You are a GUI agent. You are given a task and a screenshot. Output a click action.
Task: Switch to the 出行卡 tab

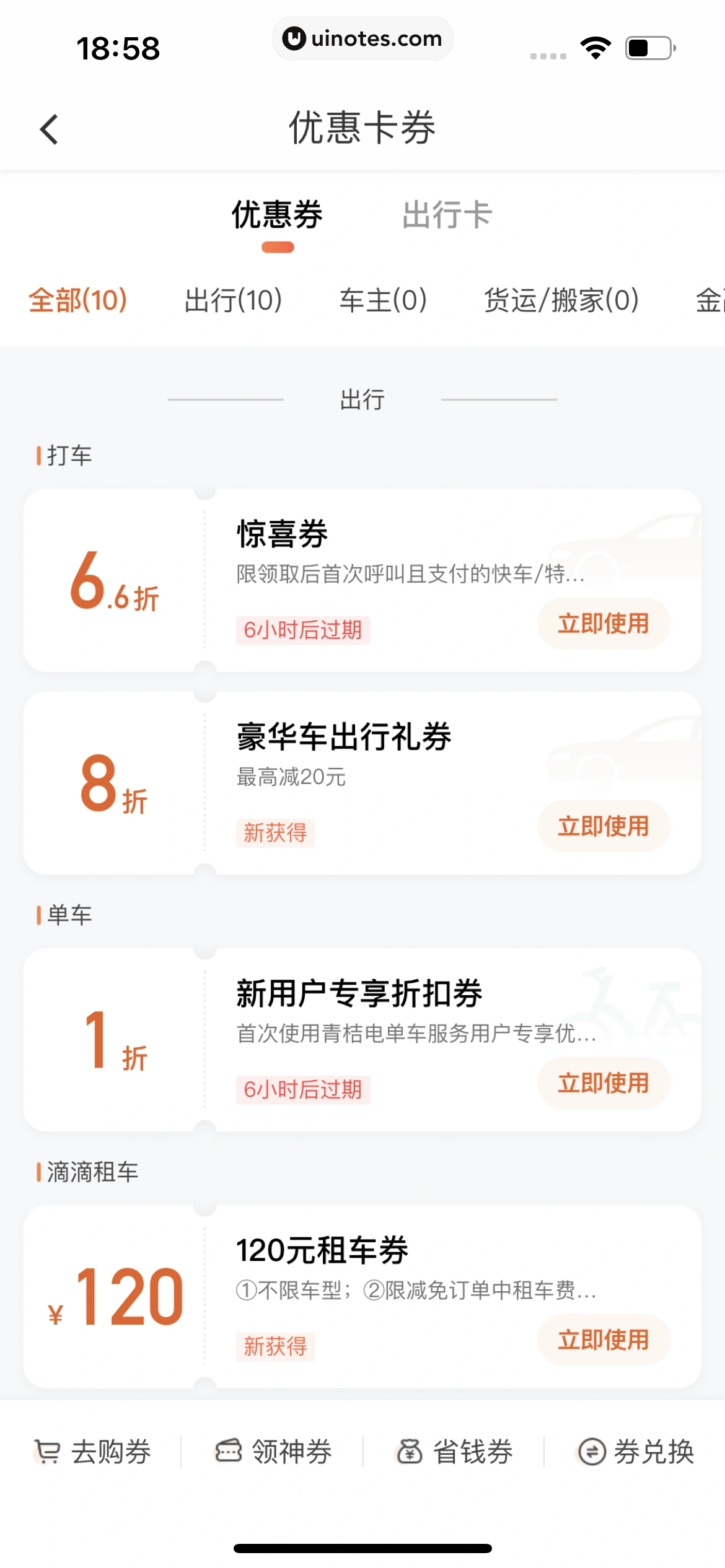(447, 216)
